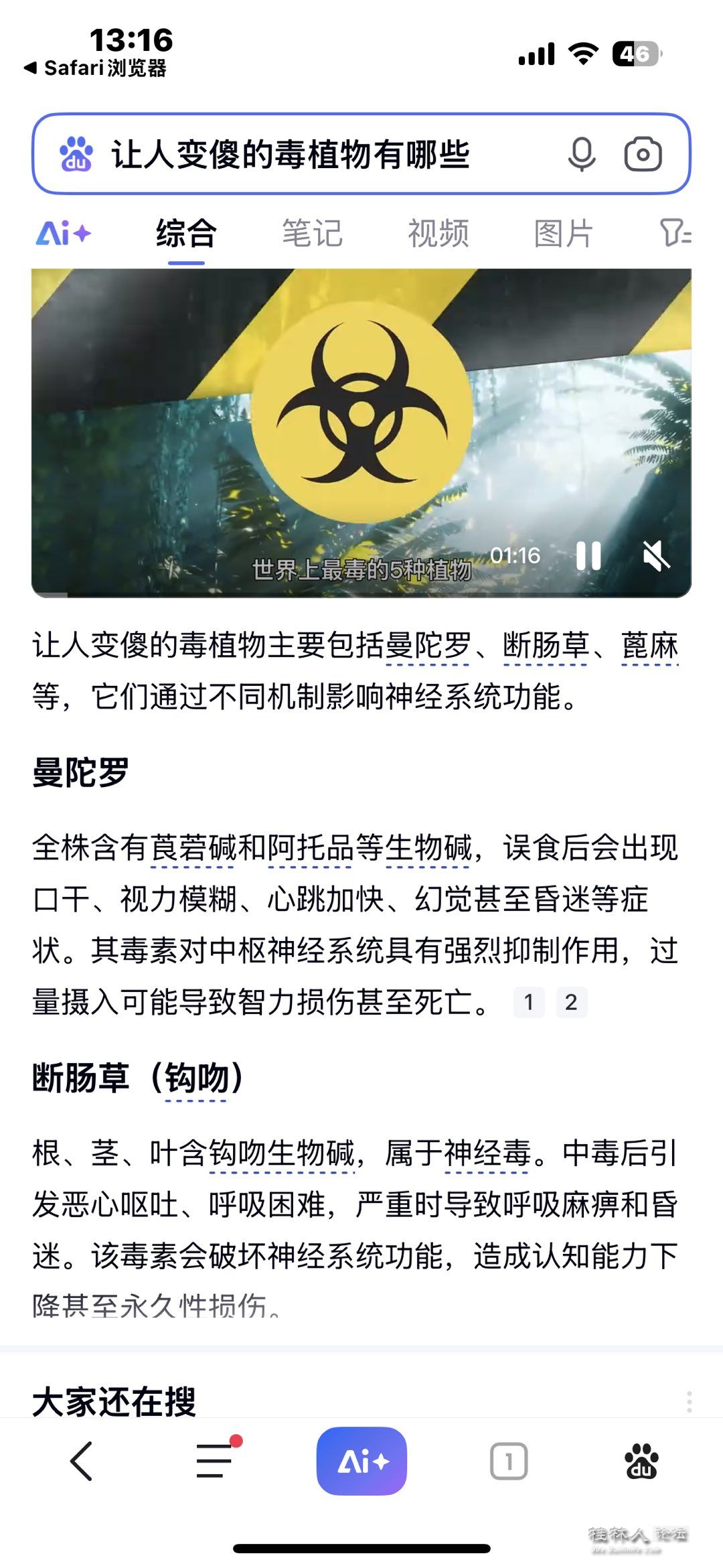
Task: Open the search filter icon
Action: pos(675,234)
